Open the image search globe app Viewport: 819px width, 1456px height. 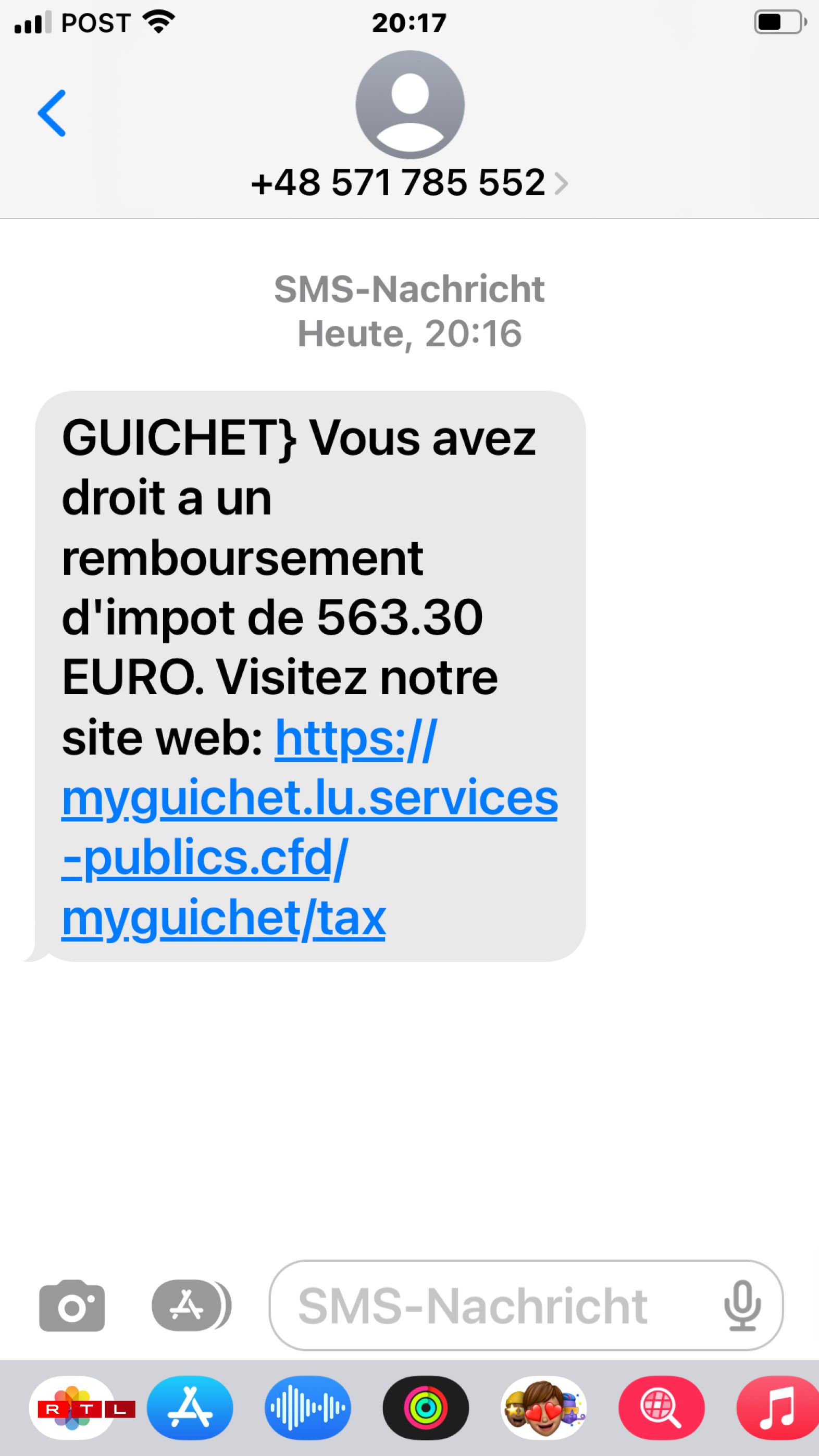tap(661, 1408)
